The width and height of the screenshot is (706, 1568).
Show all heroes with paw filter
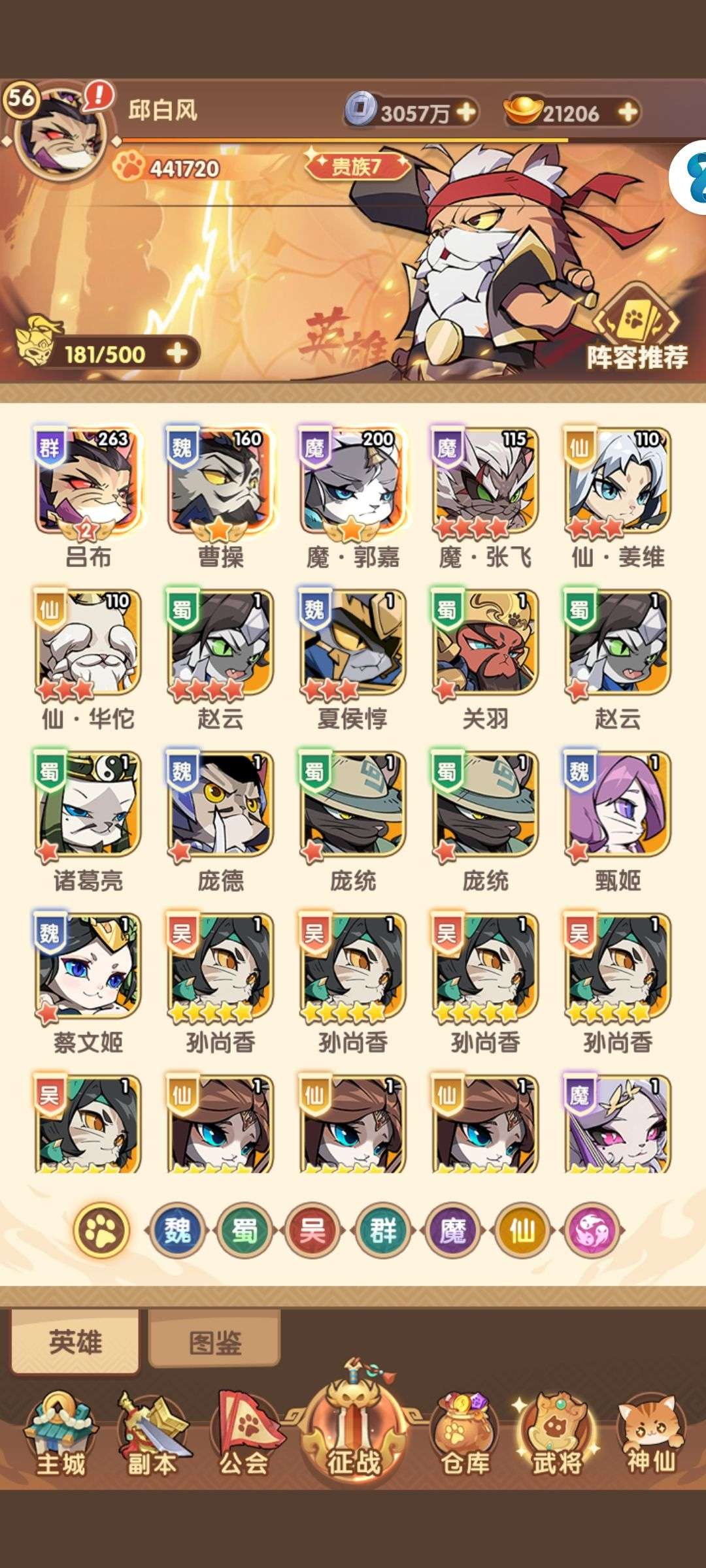(x=101, y=1230)
